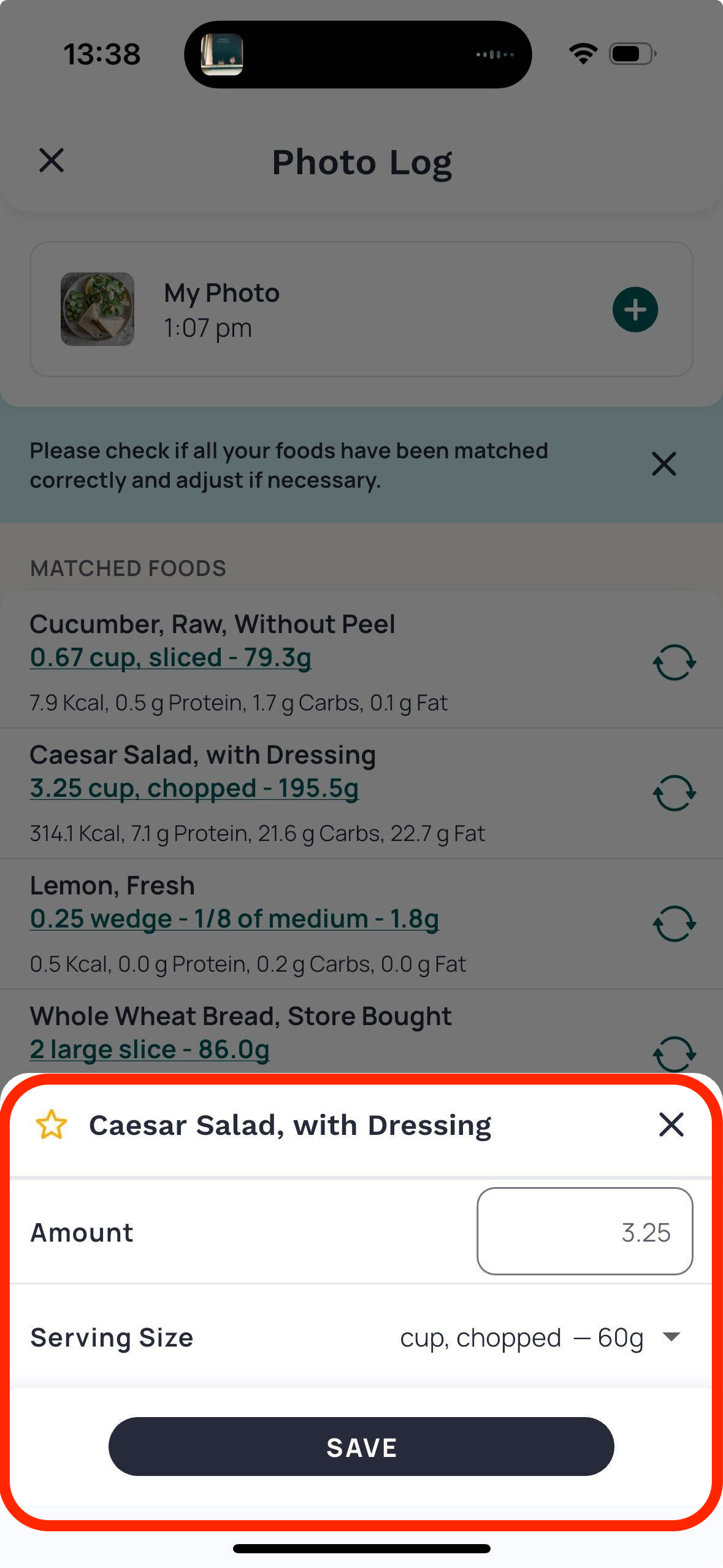Close the Caesar Salad edit sheet
This screenshot has width=723, height=1568.
(x=671, y=1125)
